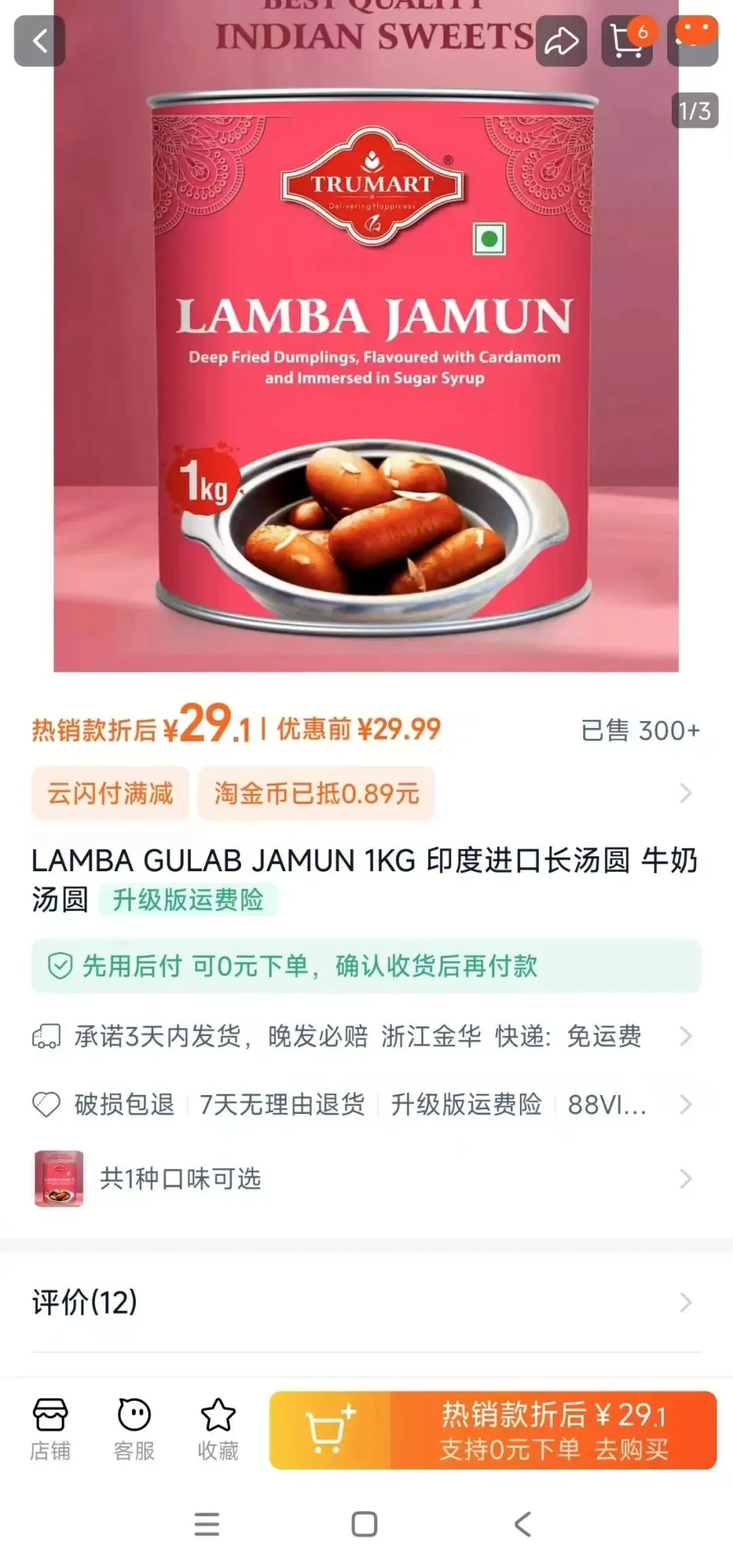This screenshot has width=733, height=1568.
Task: View 淘金币已抵0.89元 coupon info
Action: click(316, 793)
